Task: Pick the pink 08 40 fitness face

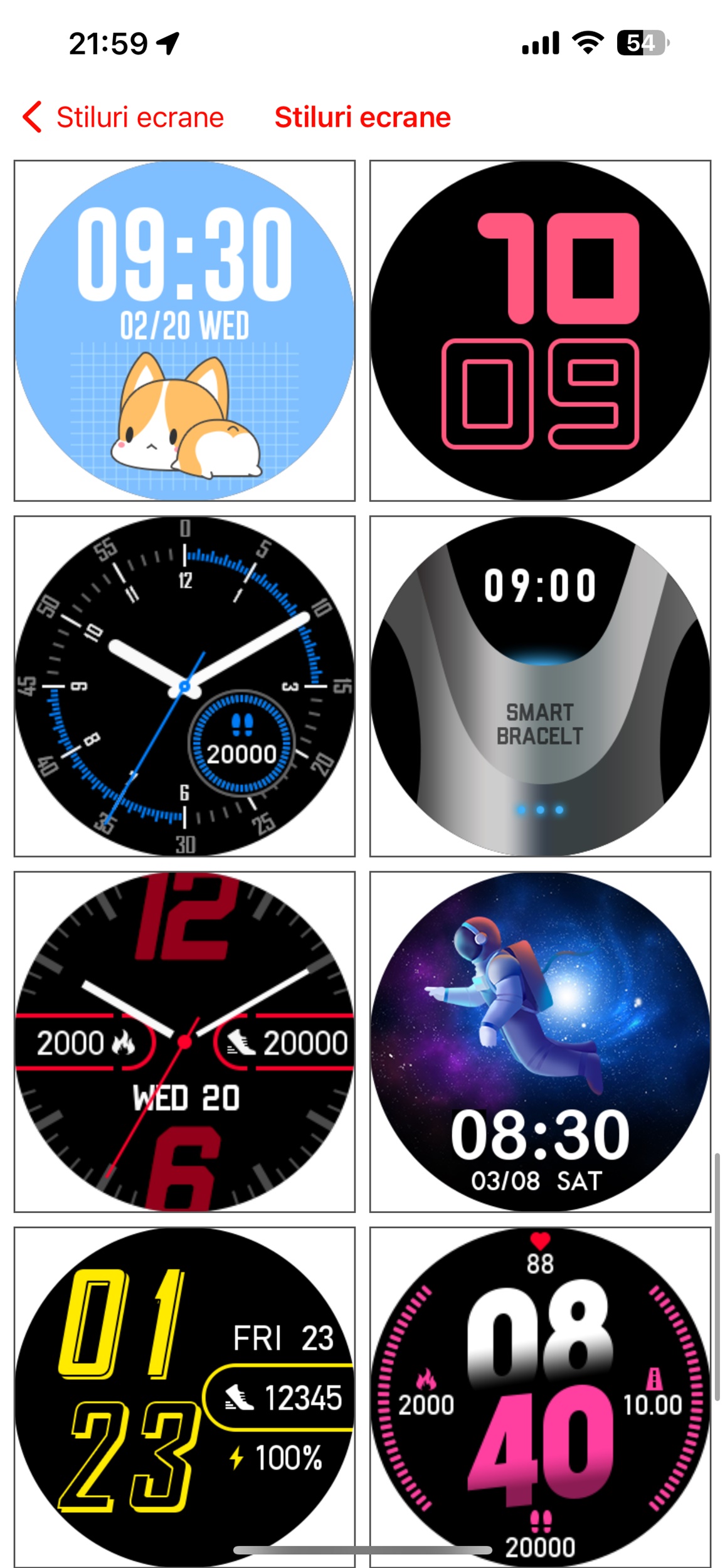Action: click(540, 1397)
